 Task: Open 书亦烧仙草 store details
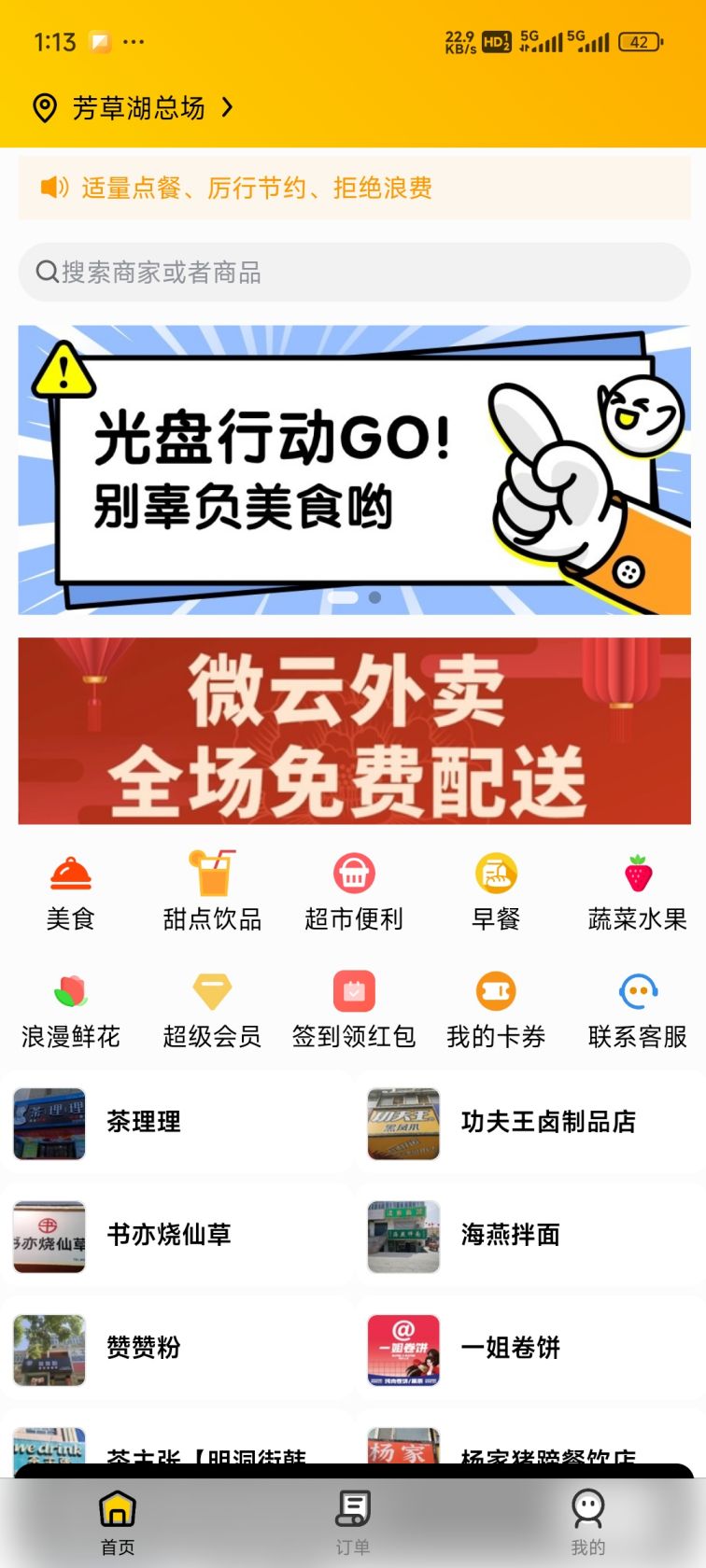(x=171, y=1235)
